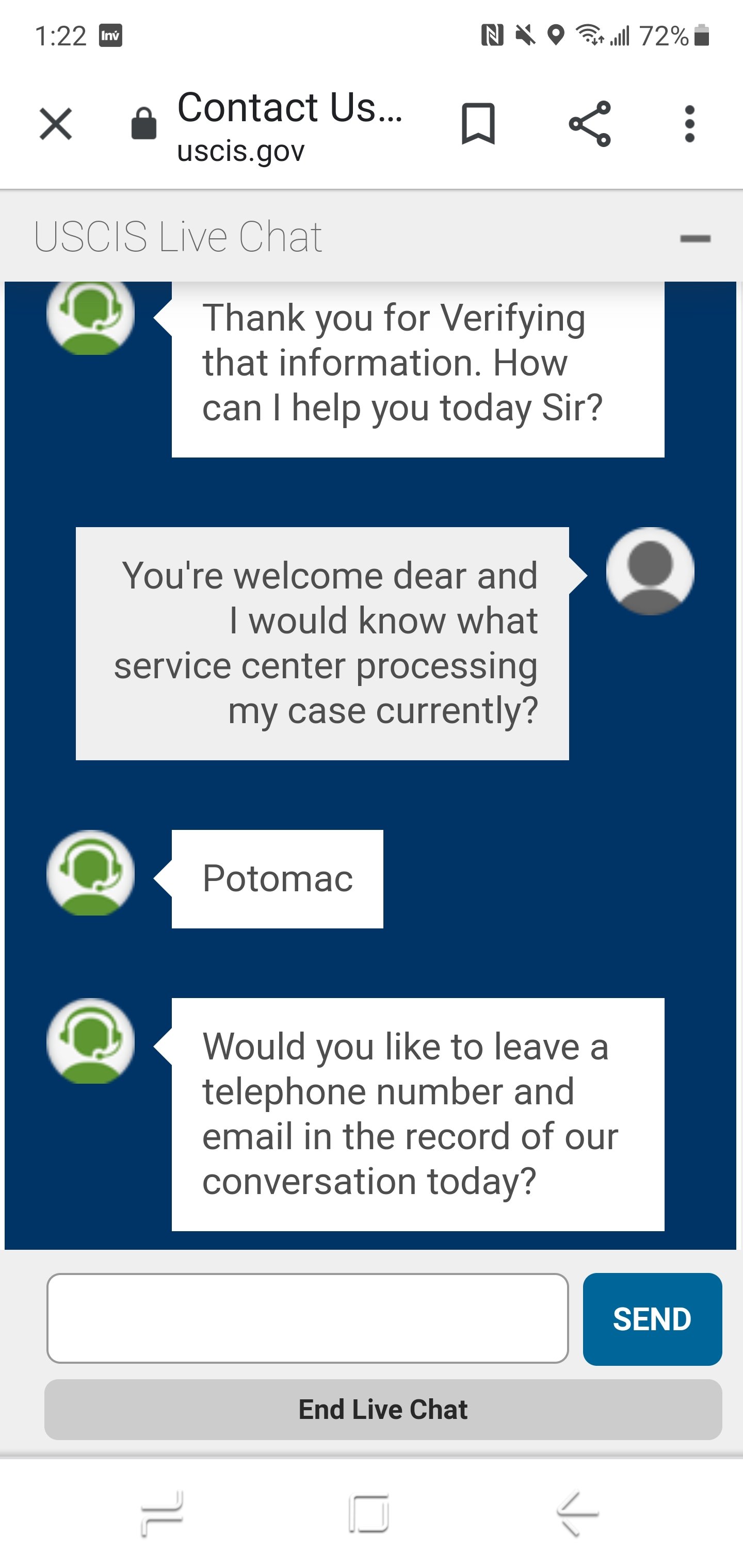Minimize the USCIS Live Chat window
743x1568 pixels.
point(696,239)
